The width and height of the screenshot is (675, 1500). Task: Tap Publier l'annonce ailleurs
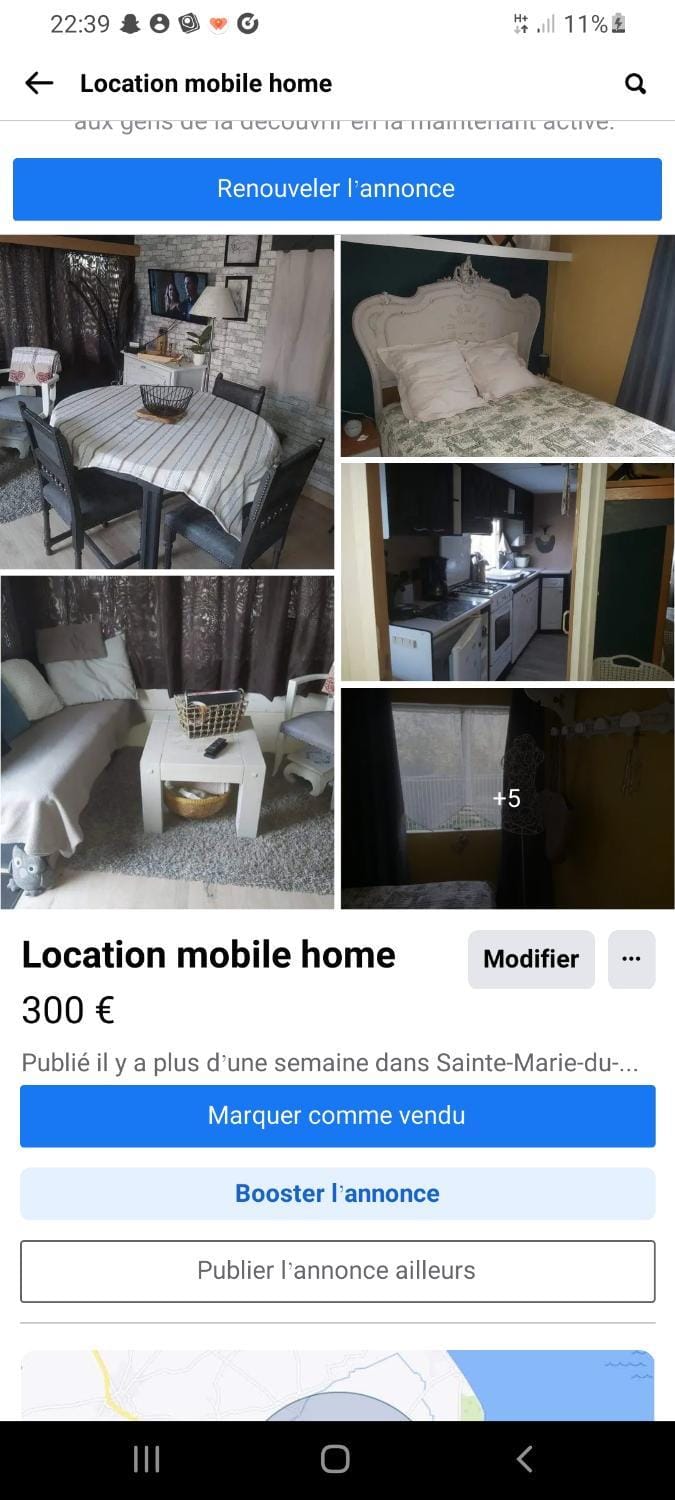(337, 1271)
